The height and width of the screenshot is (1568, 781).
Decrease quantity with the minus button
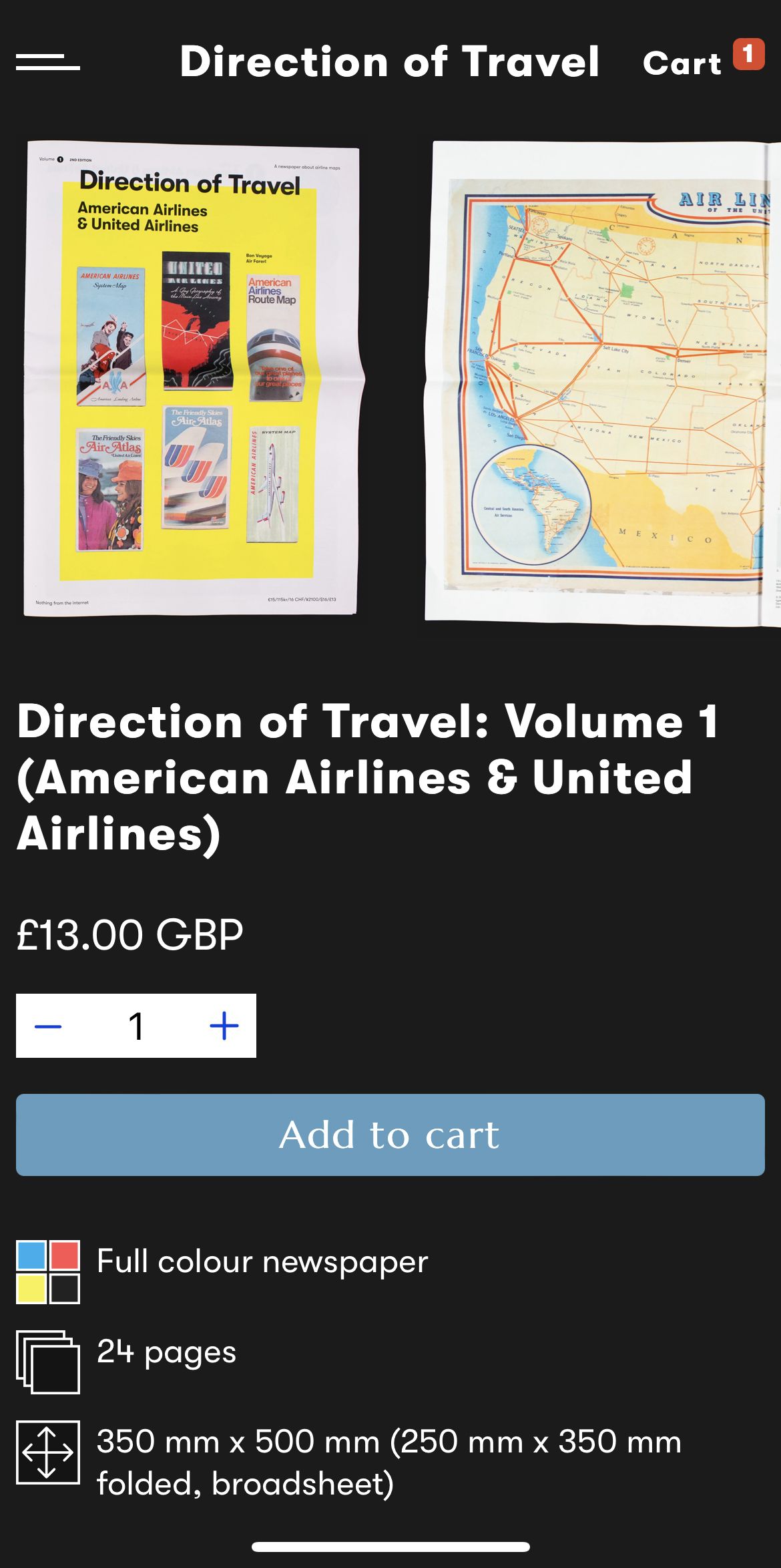48,1026
